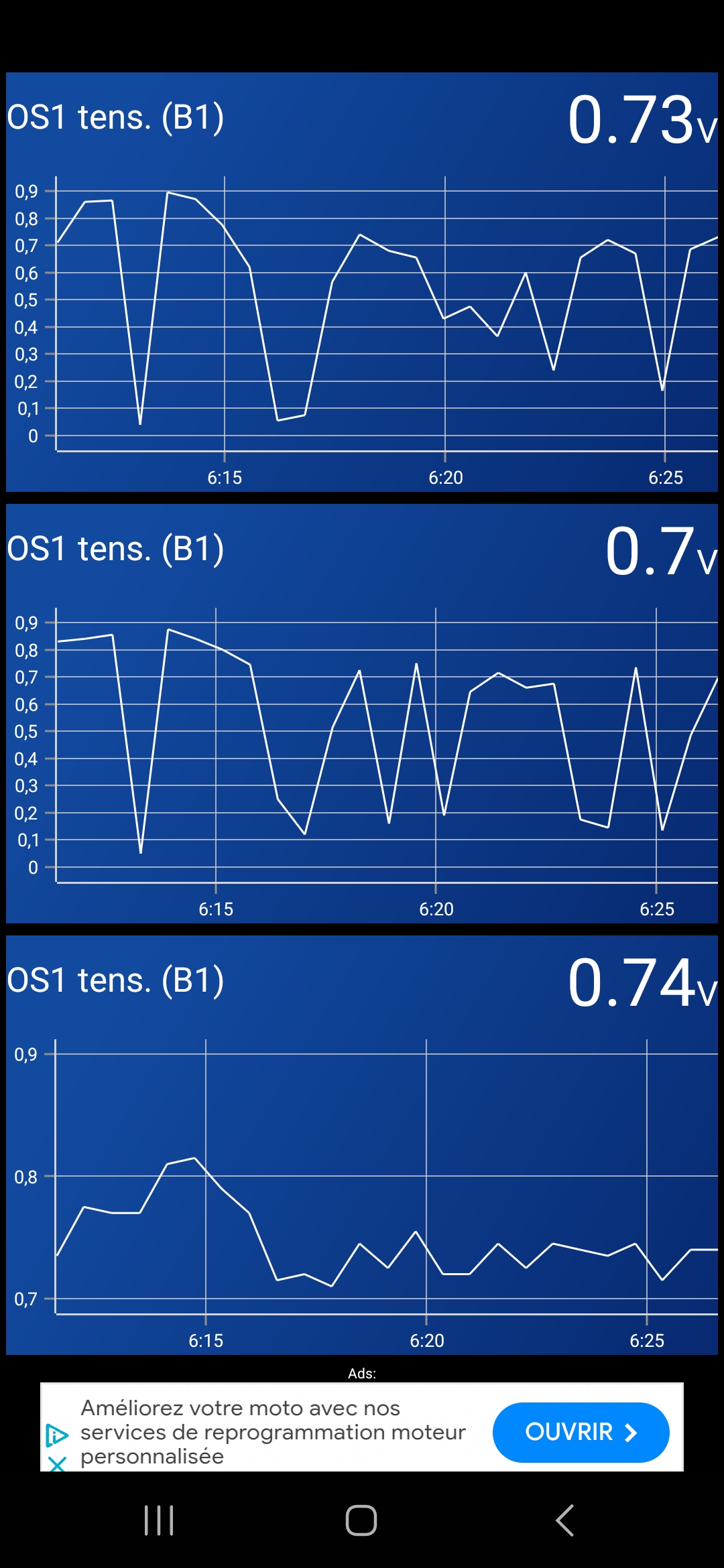Go back with the system back button
724x1568 pixels.
[x=564, y=1520]
